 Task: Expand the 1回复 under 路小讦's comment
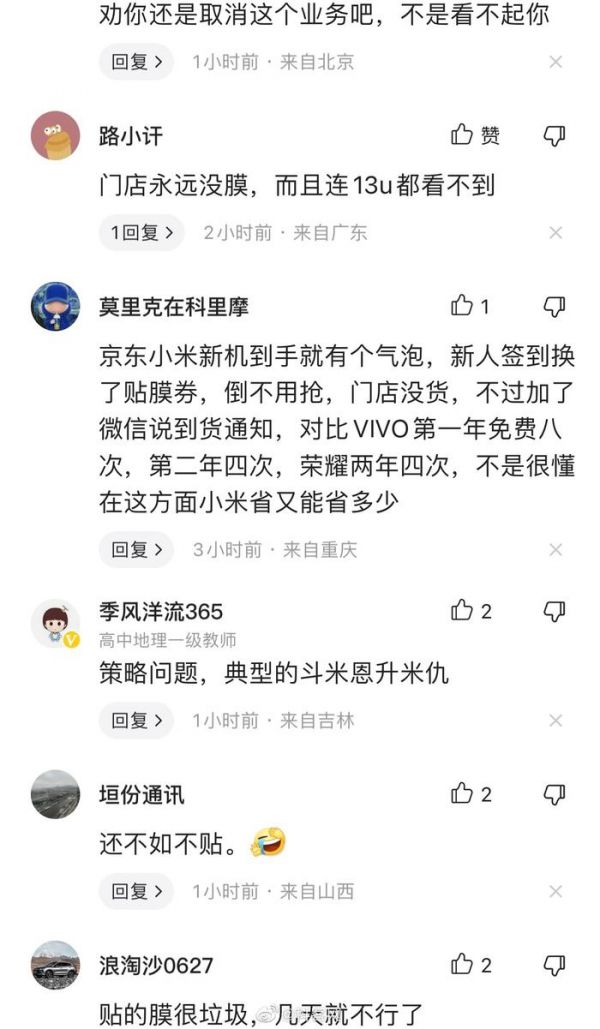141,233
